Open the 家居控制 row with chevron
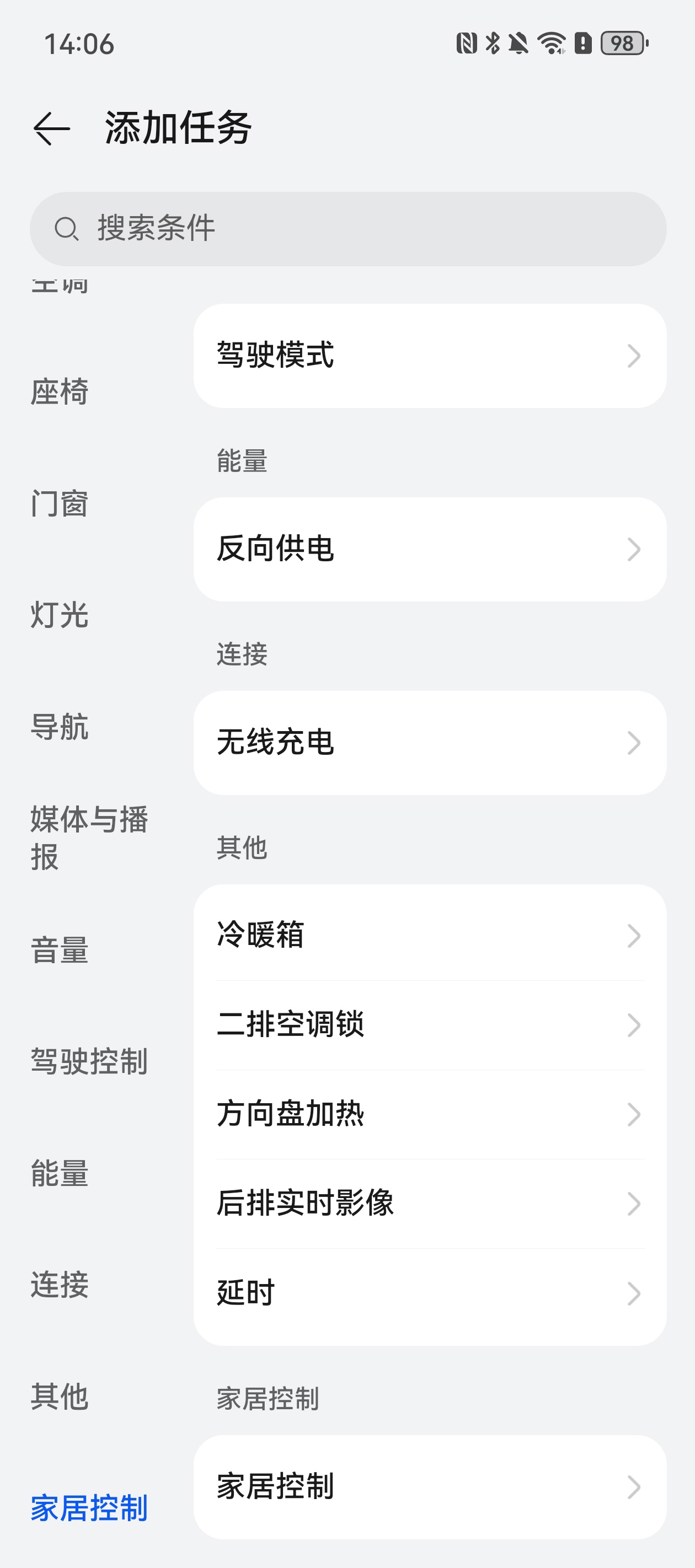Screen dimensions: 695x1568 (x=430, y=1486)
